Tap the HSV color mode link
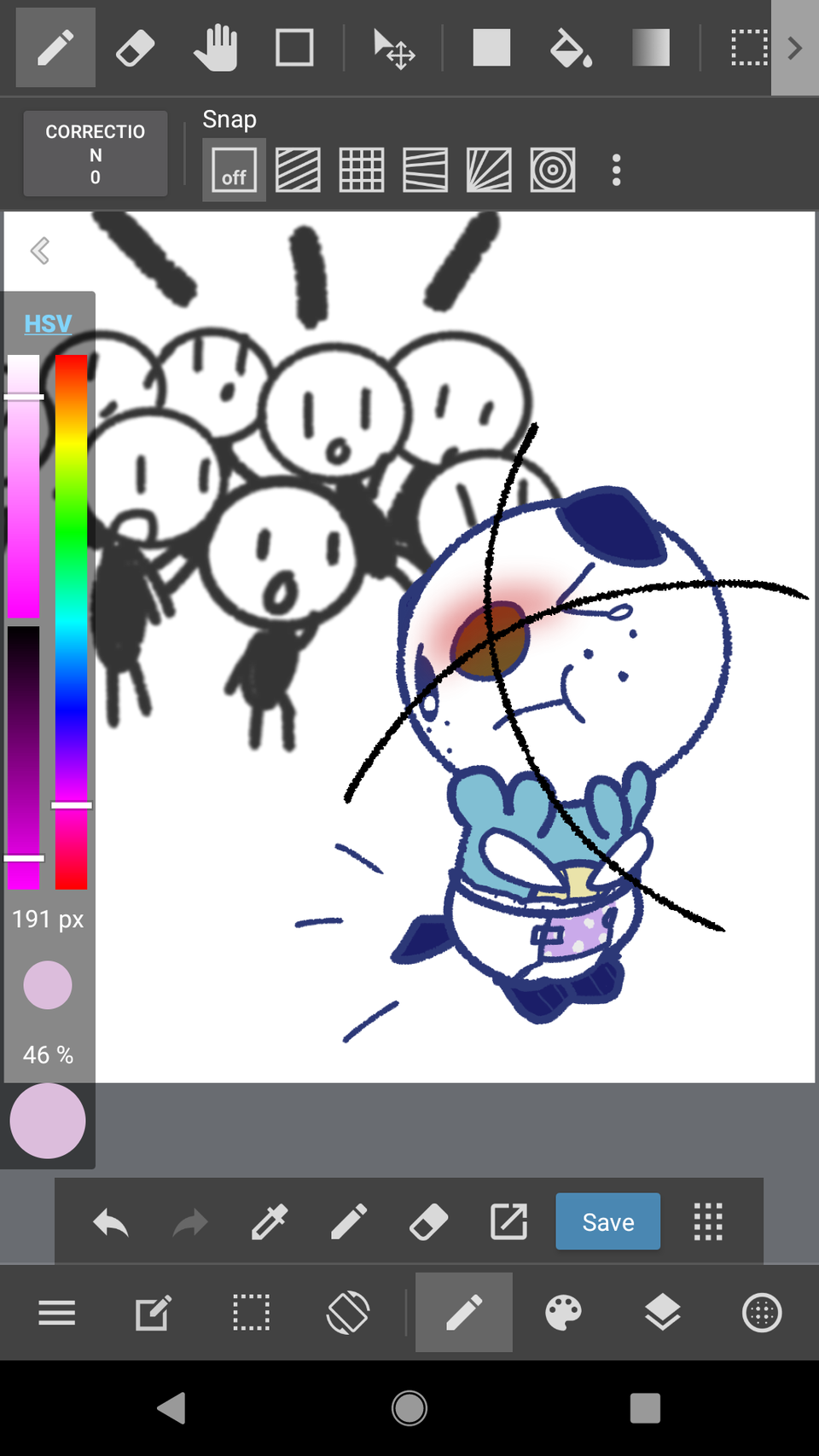This screenshot has width=819, height=1456. coord(48,324)
